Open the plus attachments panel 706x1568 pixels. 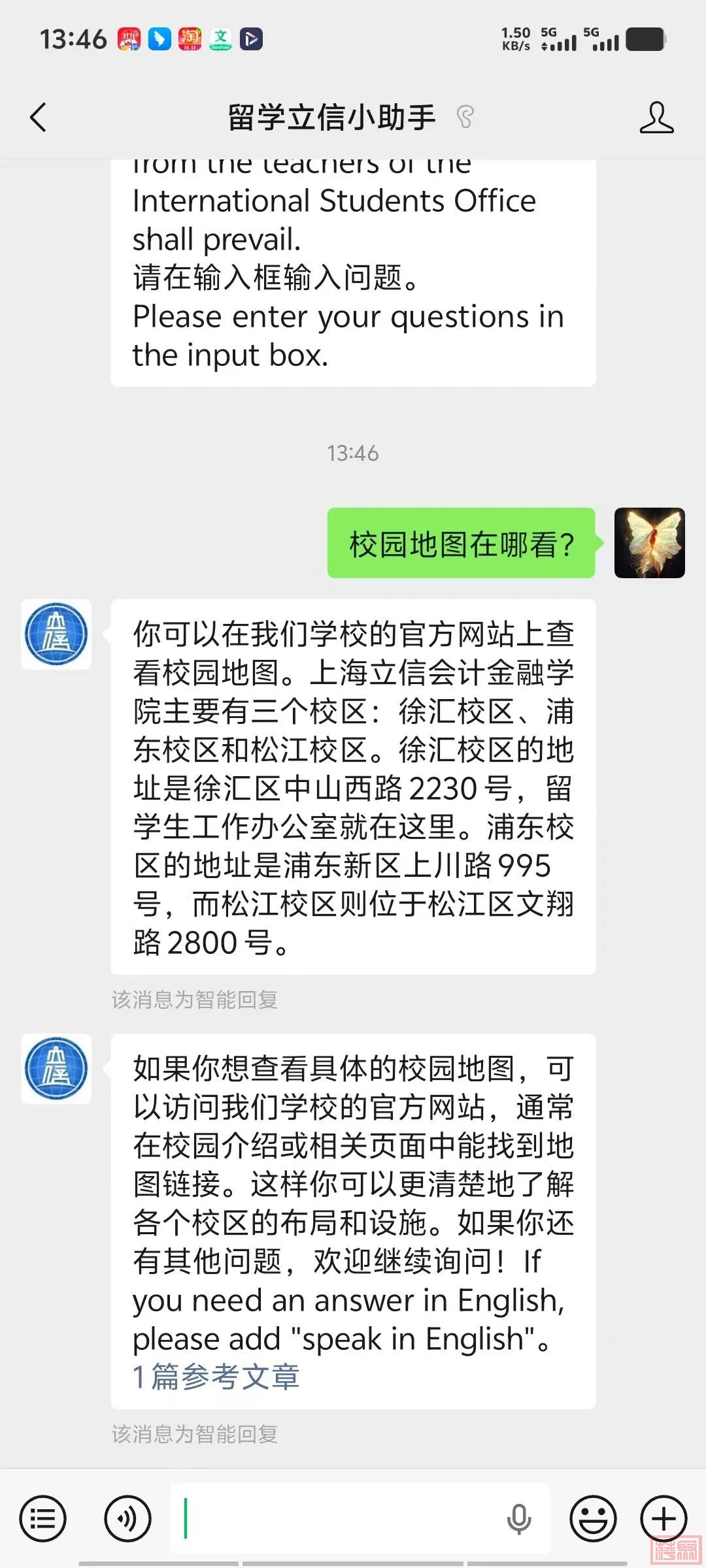664,1518
